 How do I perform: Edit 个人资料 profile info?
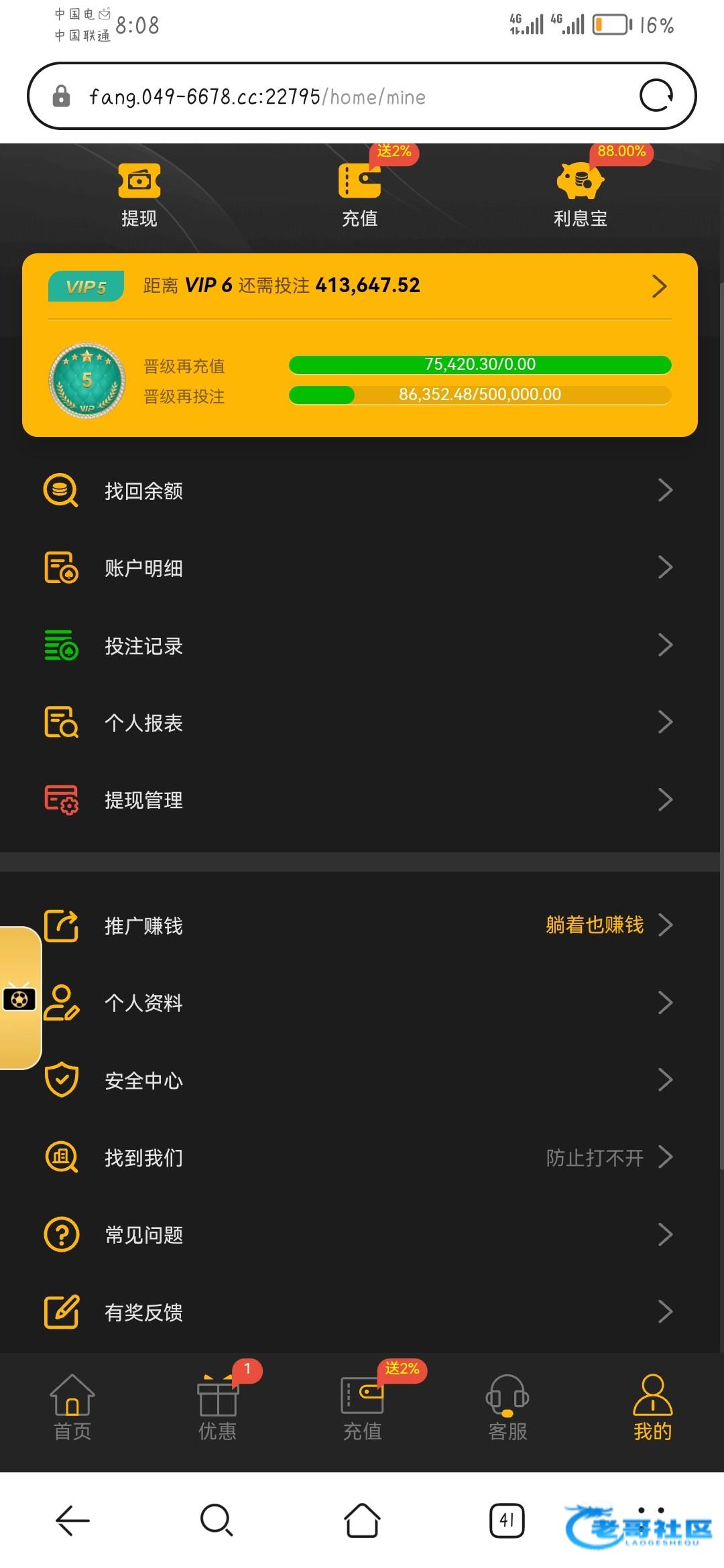point(360,1002)
